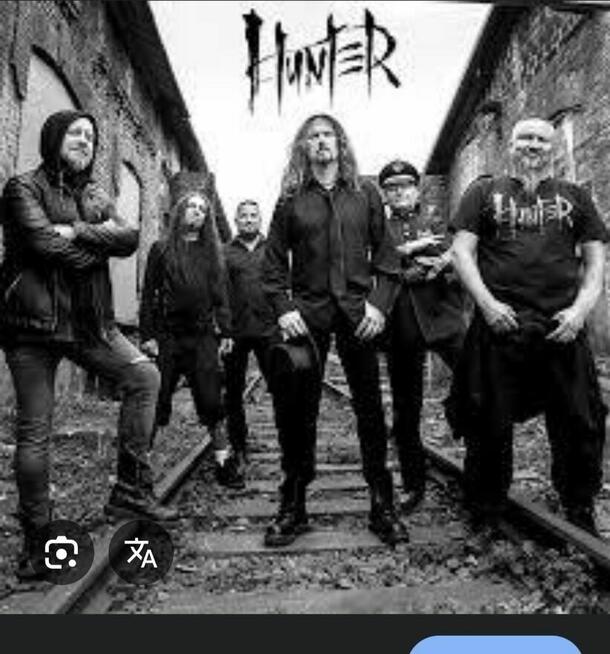Translate text in the image
This screenshot has width=610, height=654.
pyautogui.click(x=141, y=552)
